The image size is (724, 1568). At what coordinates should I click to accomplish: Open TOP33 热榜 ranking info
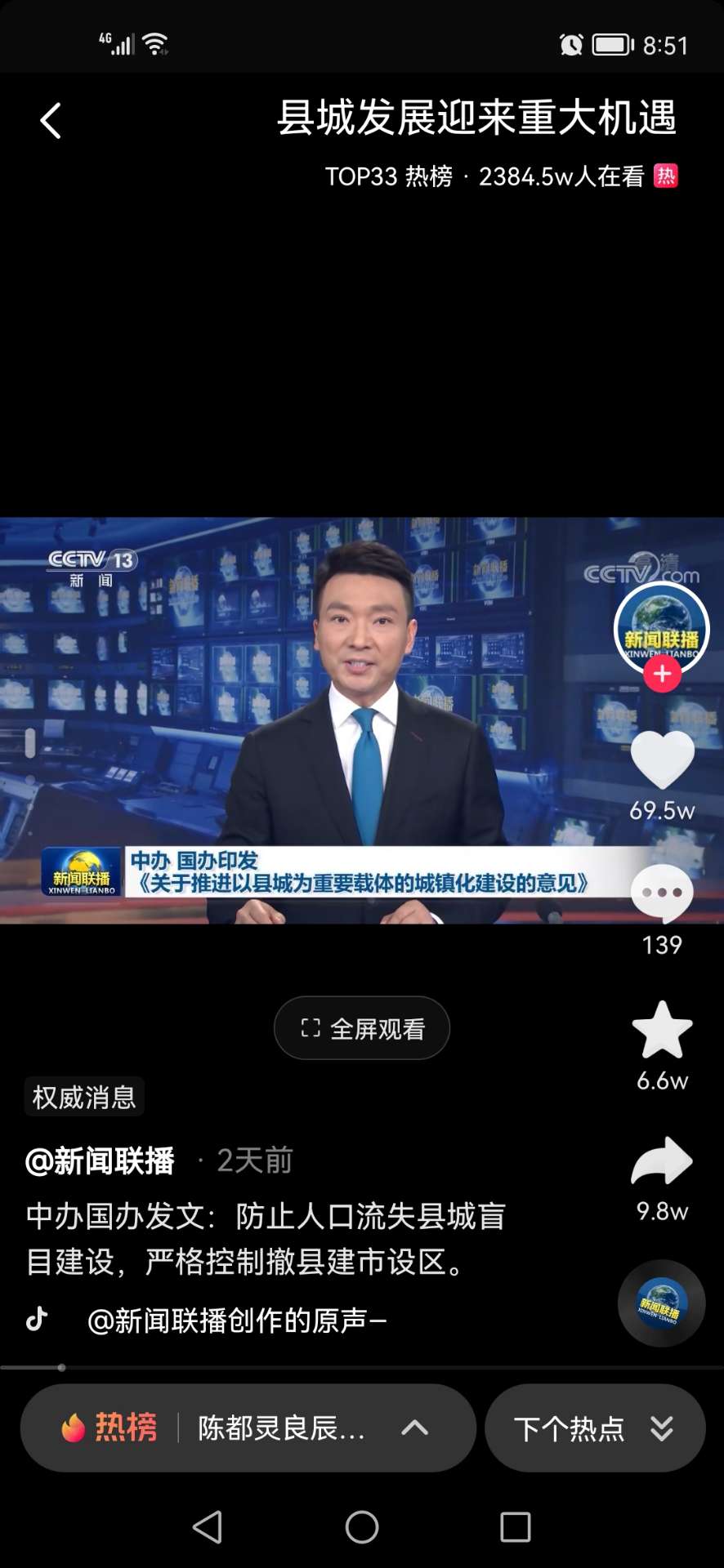388,176
